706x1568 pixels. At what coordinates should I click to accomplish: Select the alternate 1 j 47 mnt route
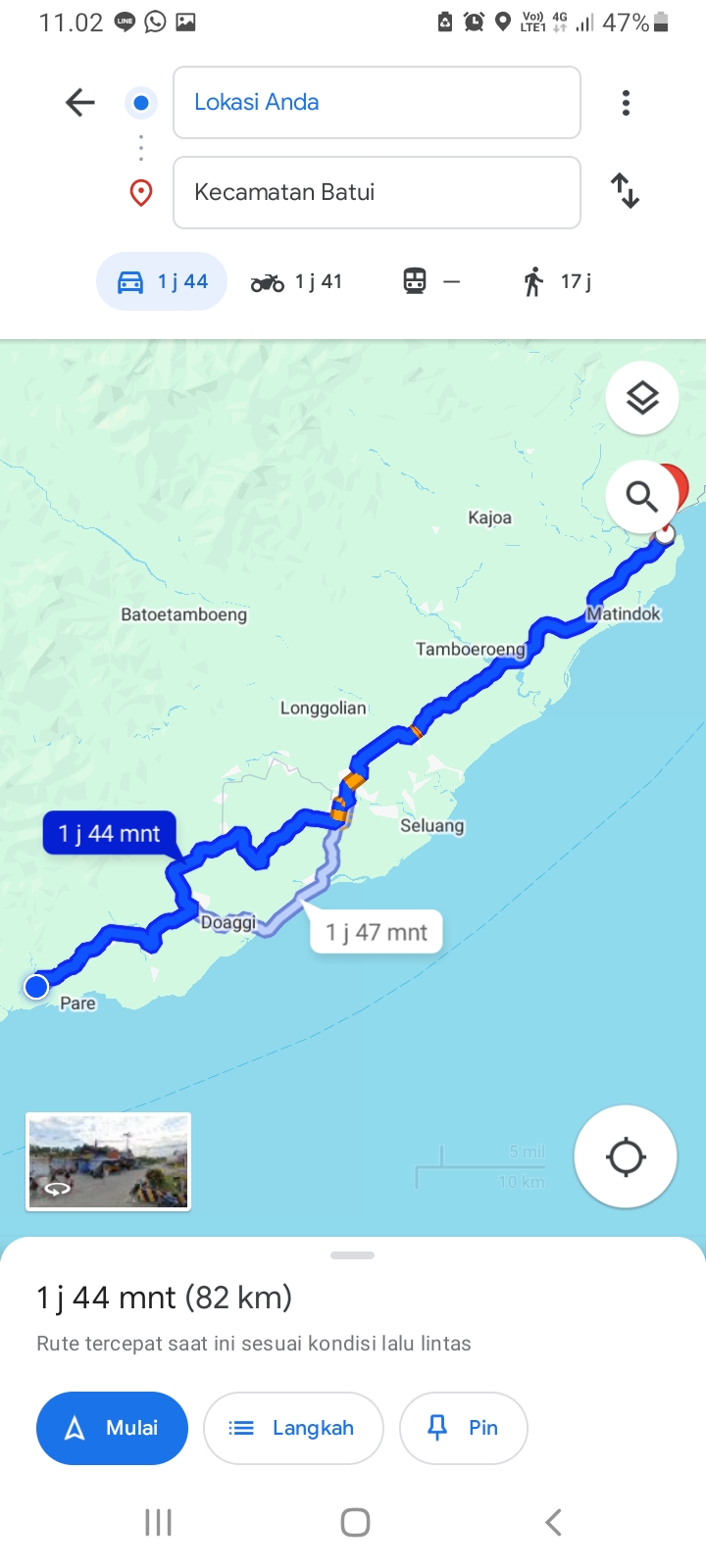tap(377, 932)
